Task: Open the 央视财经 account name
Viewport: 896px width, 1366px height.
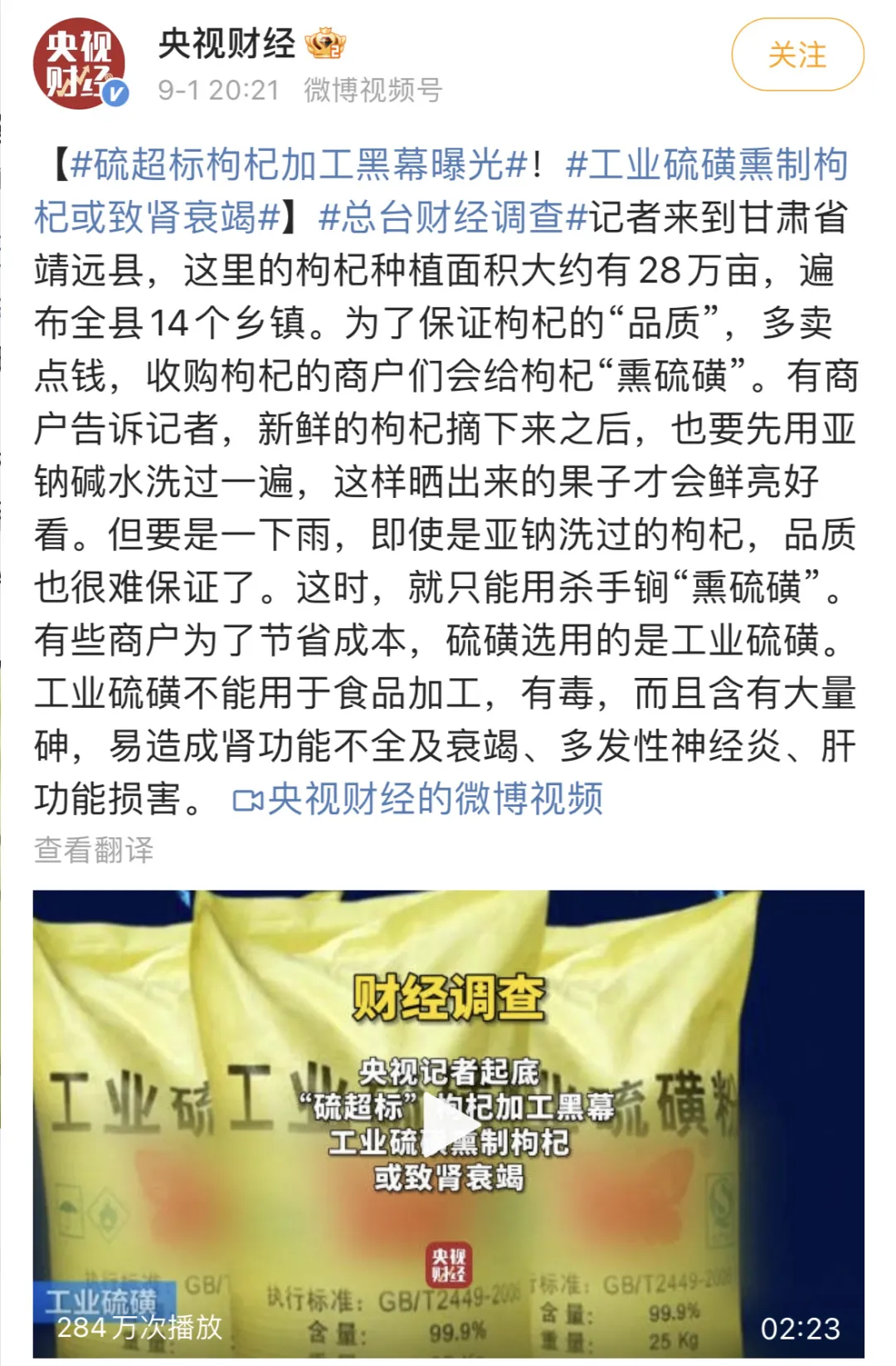Action: [x=226, y=43]
